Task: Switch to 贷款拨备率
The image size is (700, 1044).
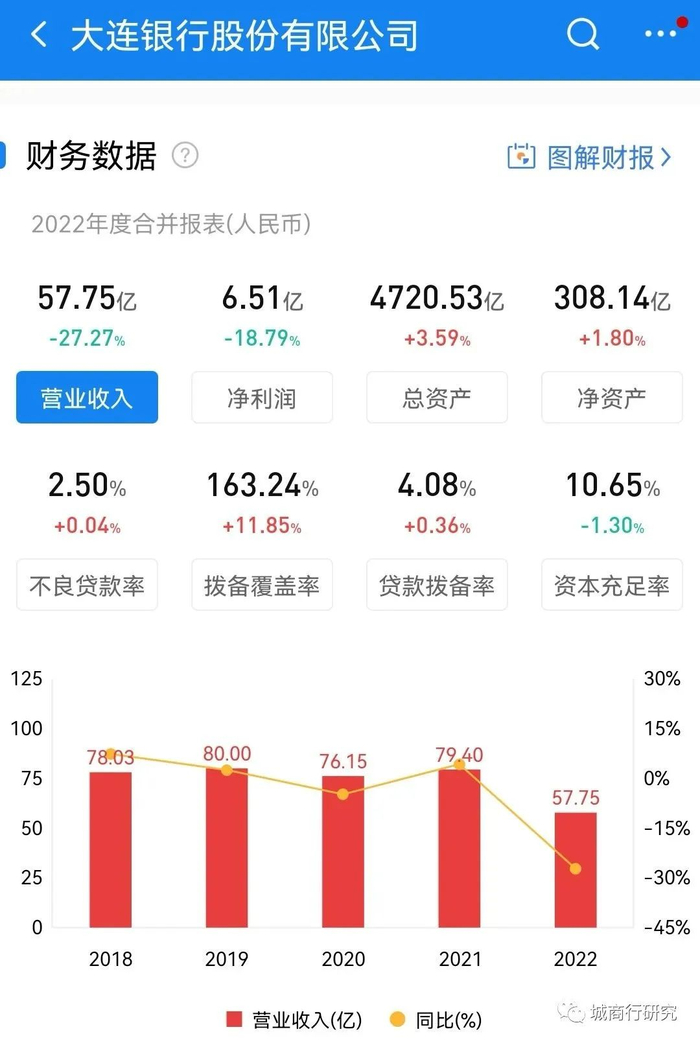Action: coord(437,585)
